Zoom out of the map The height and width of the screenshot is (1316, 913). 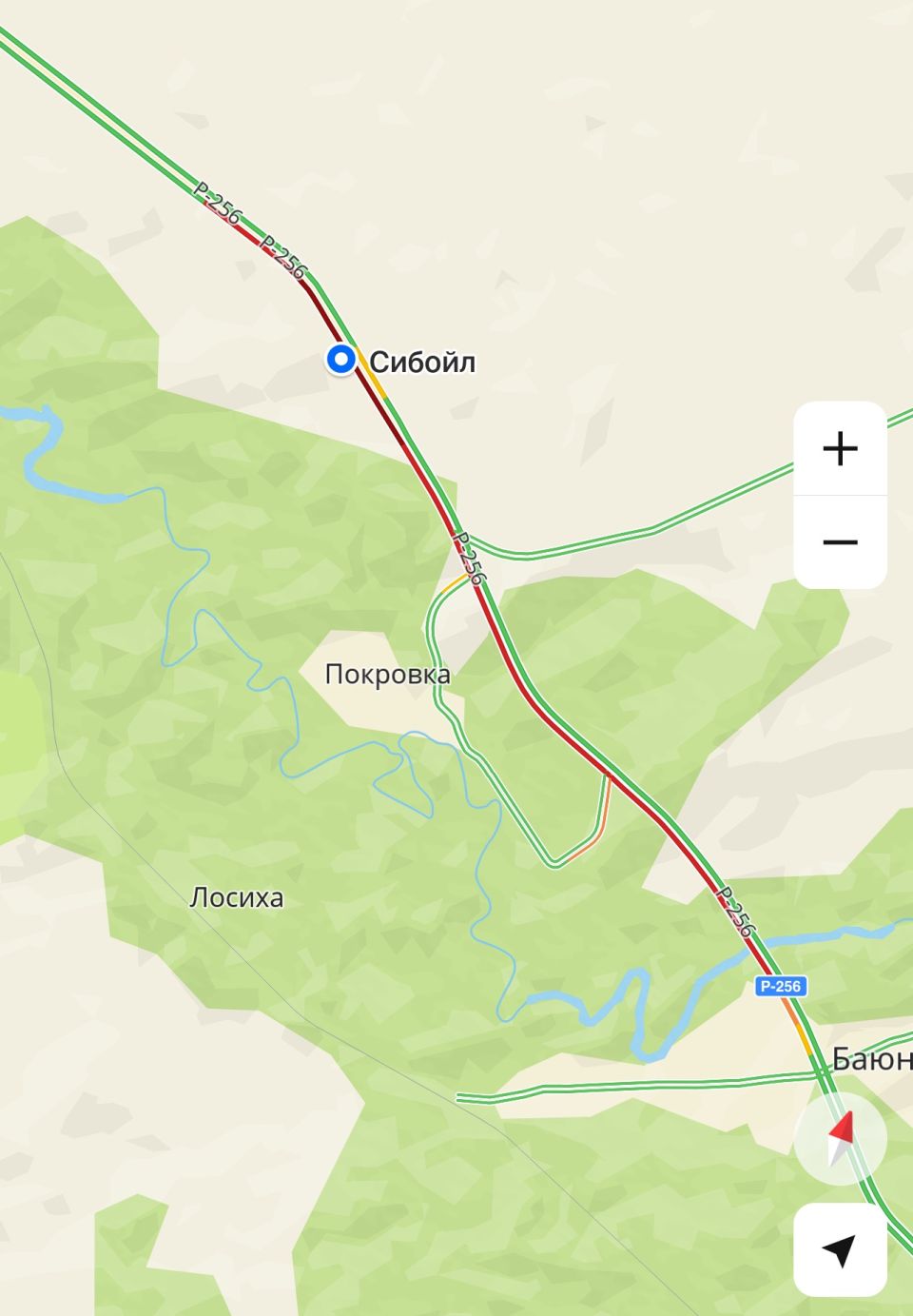point(840,542)
